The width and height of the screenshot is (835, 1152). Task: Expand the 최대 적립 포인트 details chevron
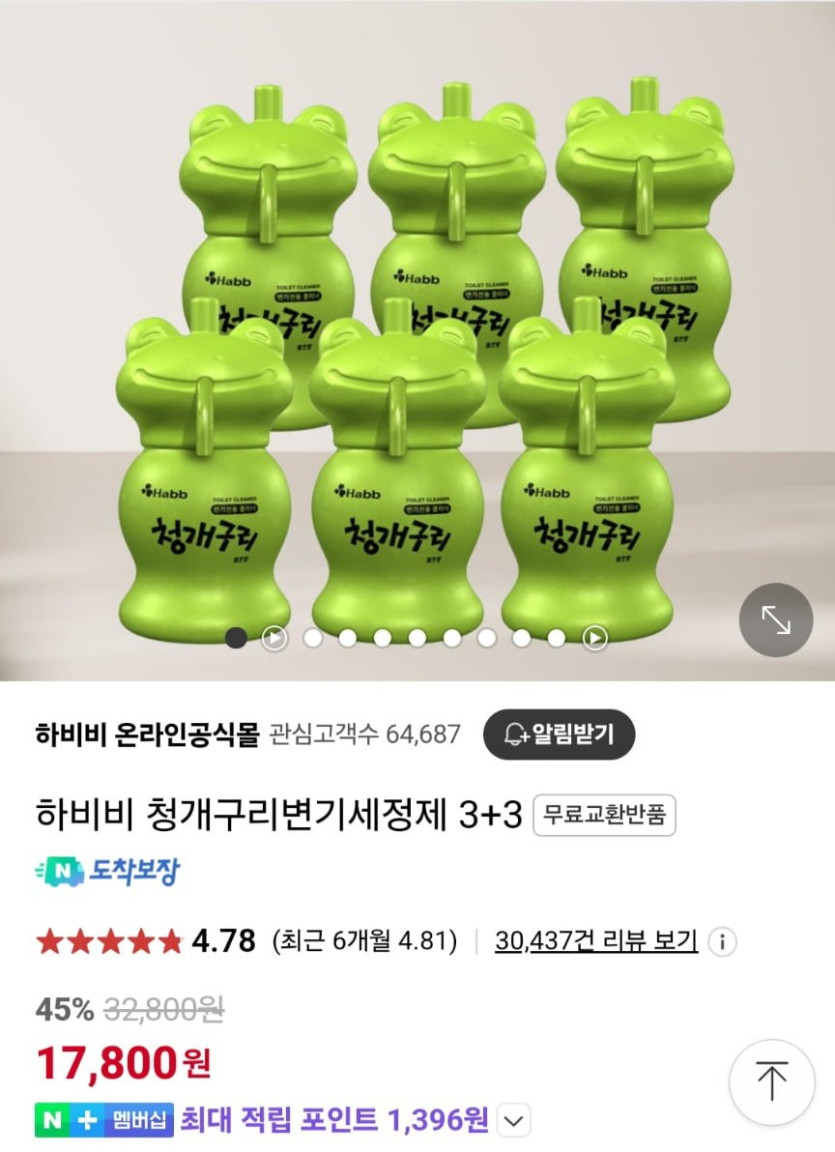click(513, 1121)
